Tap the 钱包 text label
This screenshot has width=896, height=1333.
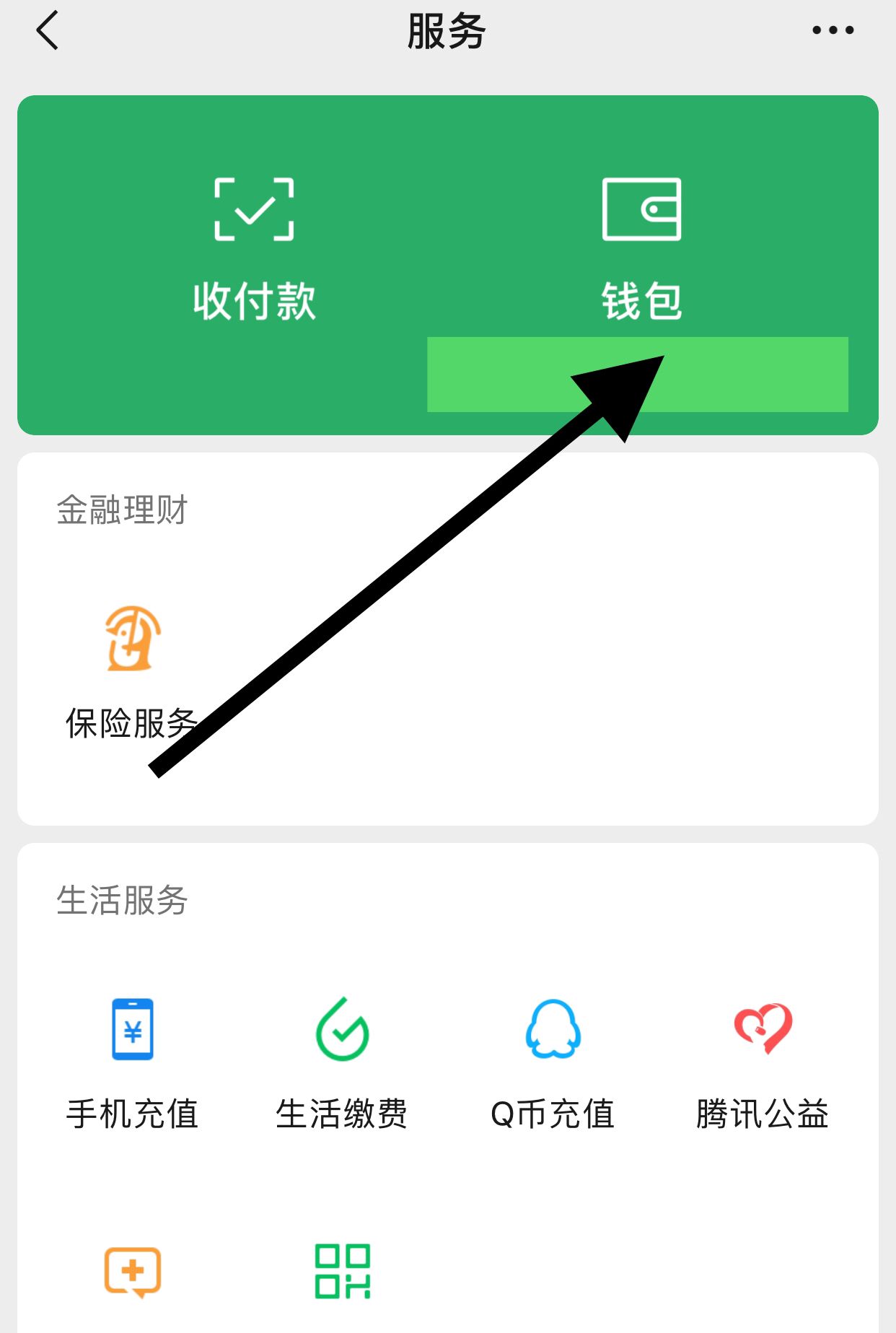[640, 300]
